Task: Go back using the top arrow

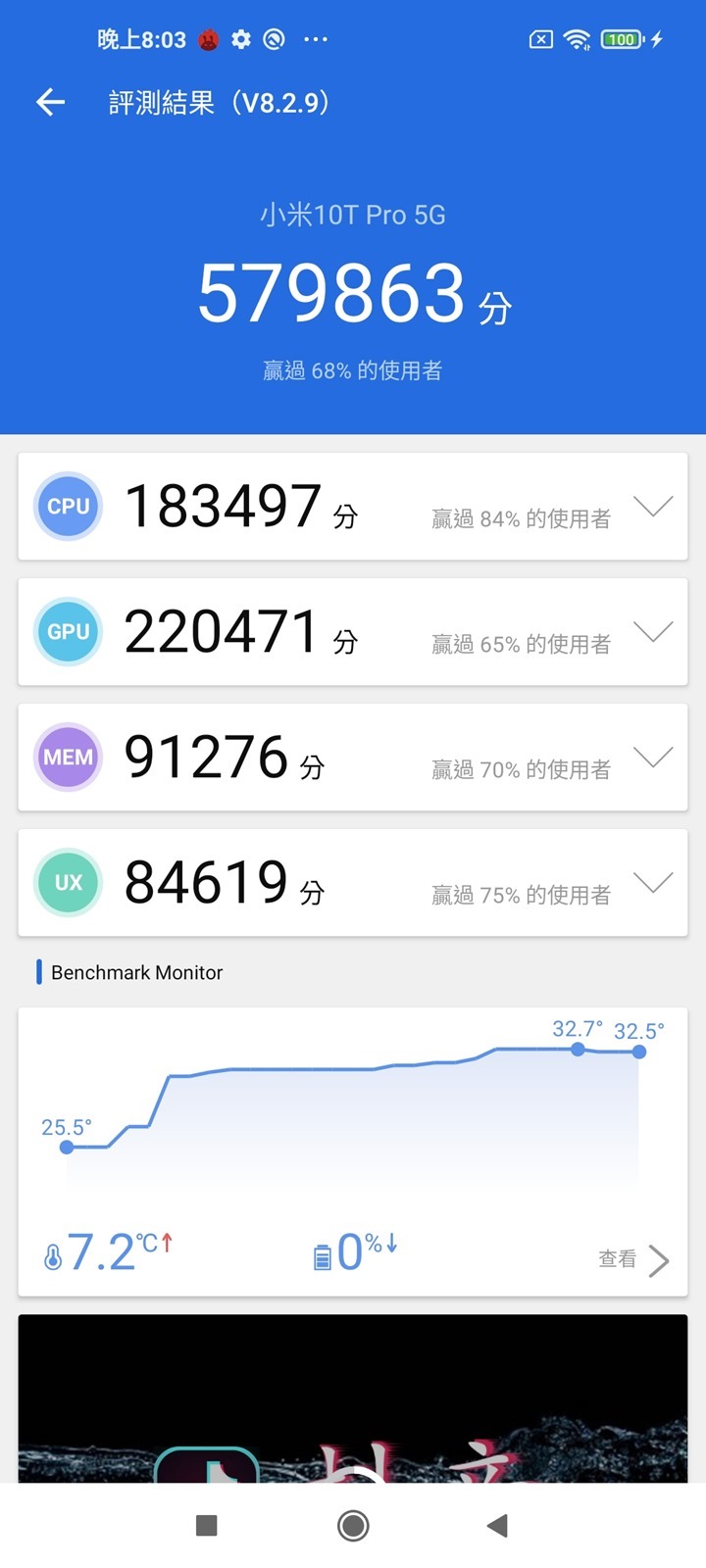Action: [50, 102]
